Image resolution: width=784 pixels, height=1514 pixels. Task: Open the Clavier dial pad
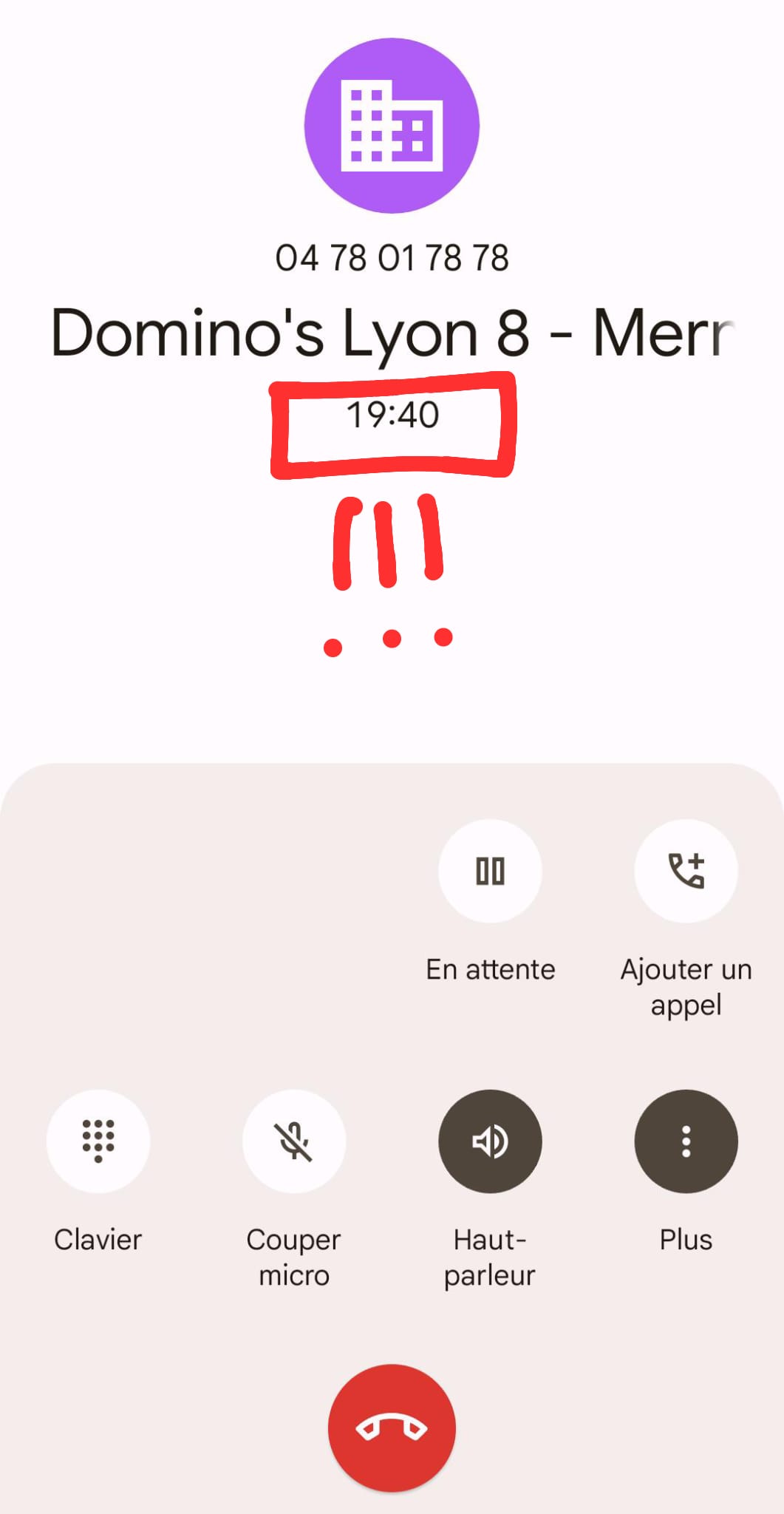pos(98,1141)
